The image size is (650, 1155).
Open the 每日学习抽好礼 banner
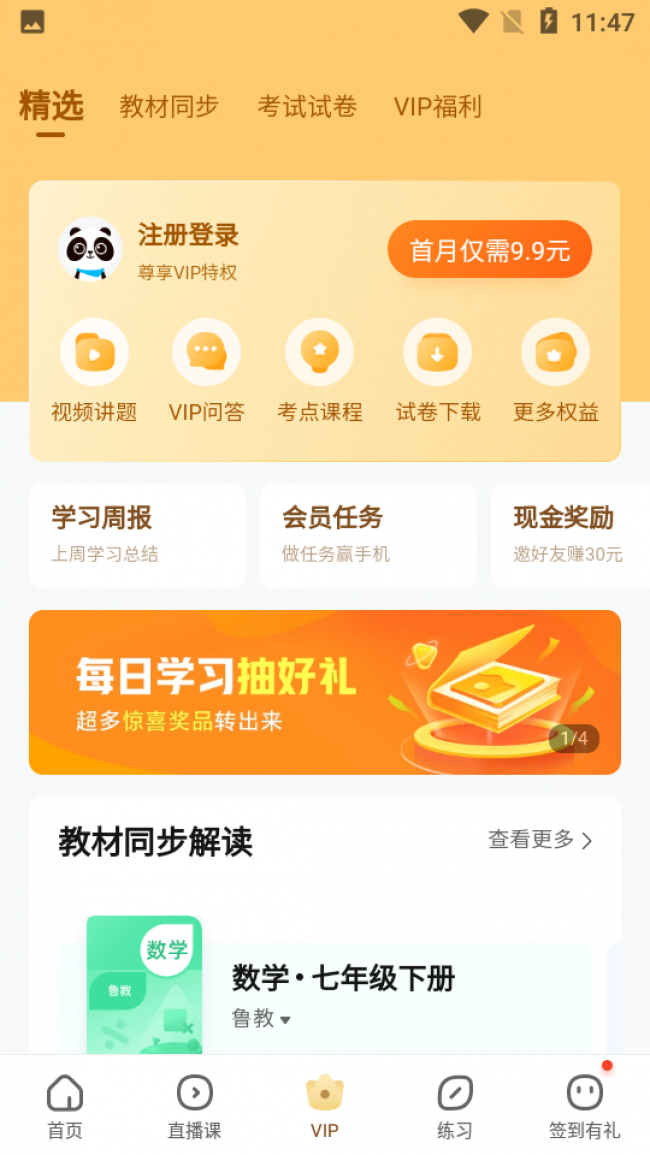pyautogui.click(x=324, y=692)
